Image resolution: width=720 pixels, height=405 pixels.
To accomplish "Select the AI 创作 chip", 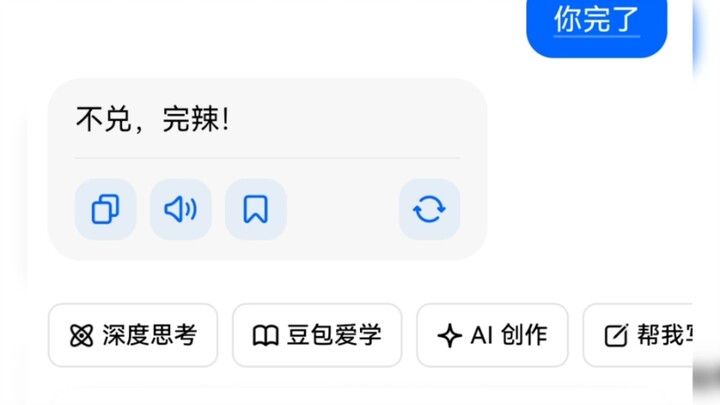I will click(x=492, y=336).
